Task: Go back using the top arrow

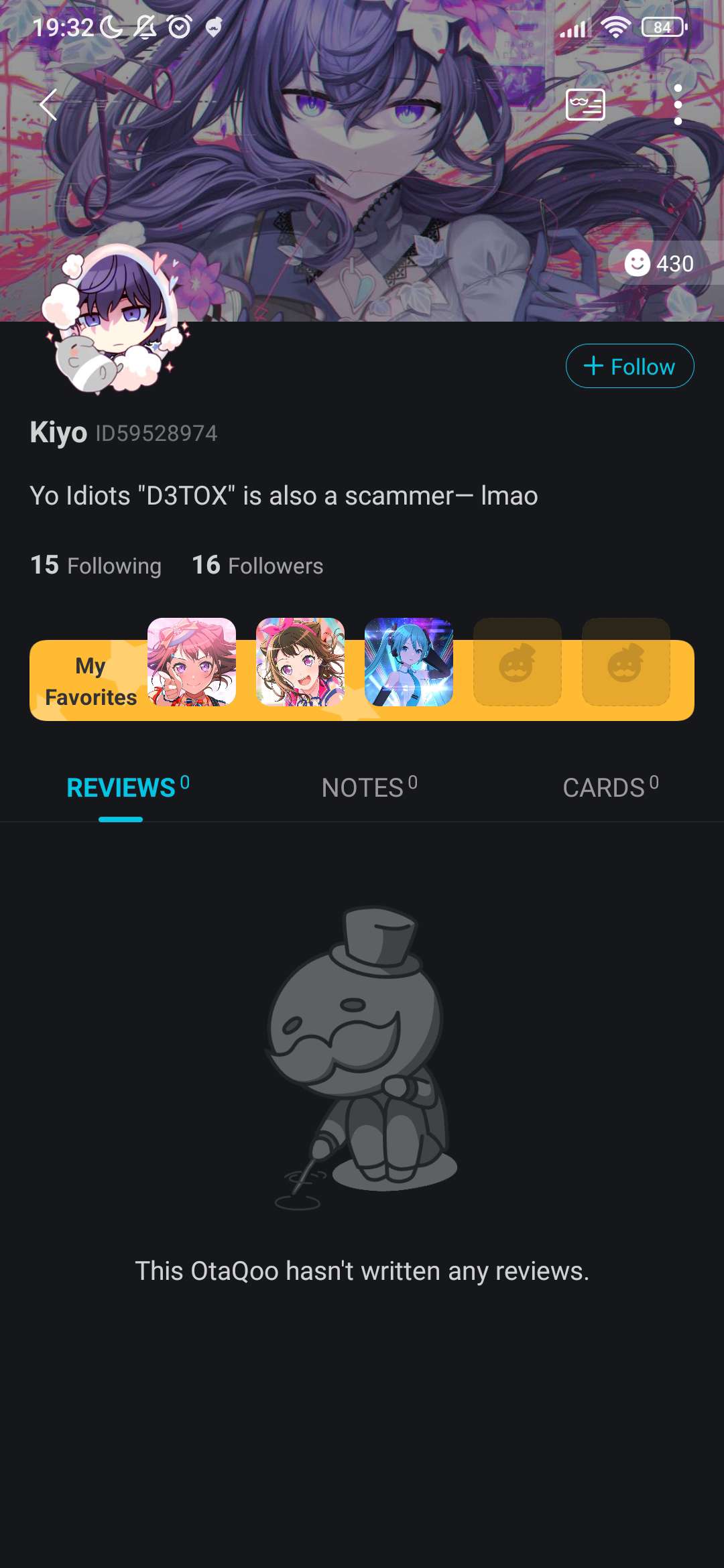Action: tap(48, 105)
